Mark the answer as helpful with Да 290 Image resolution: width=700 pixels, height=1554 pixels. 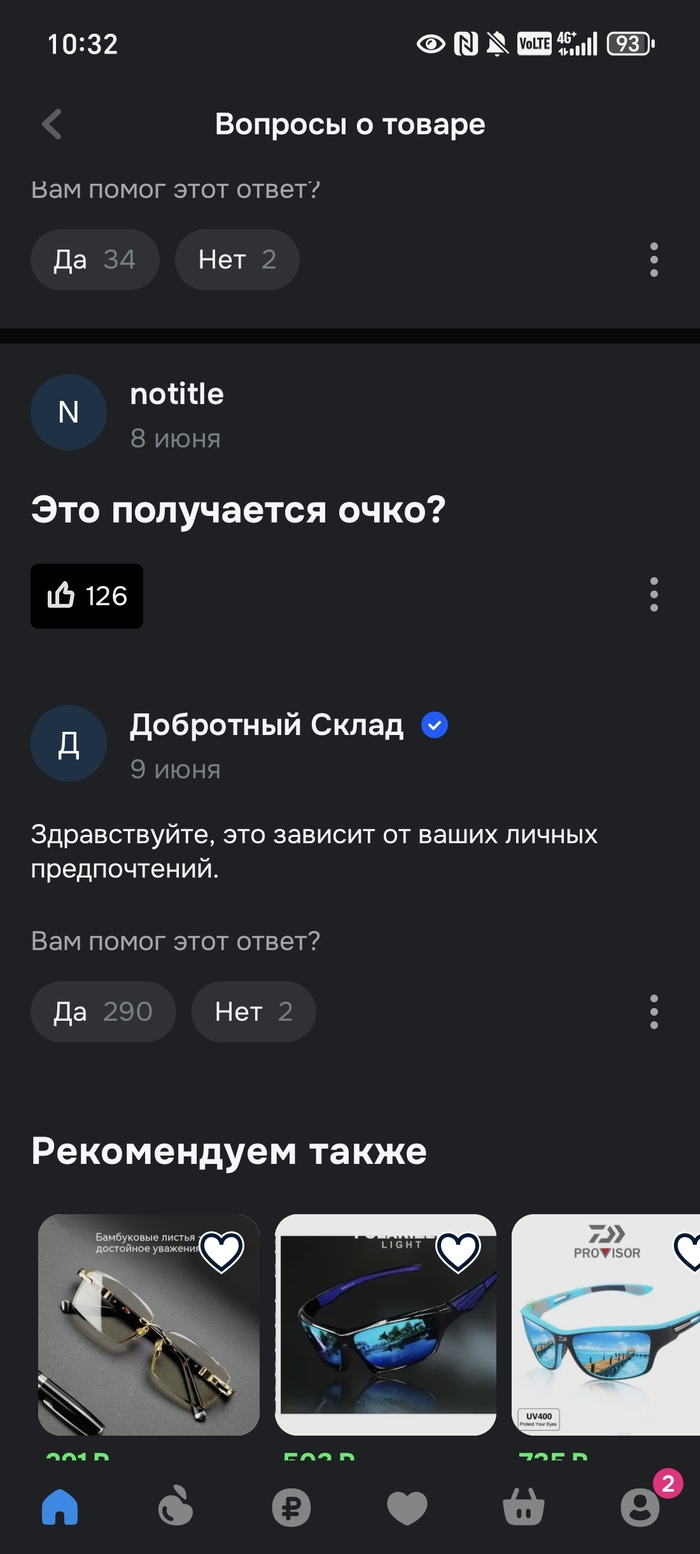coord(103,1012)
